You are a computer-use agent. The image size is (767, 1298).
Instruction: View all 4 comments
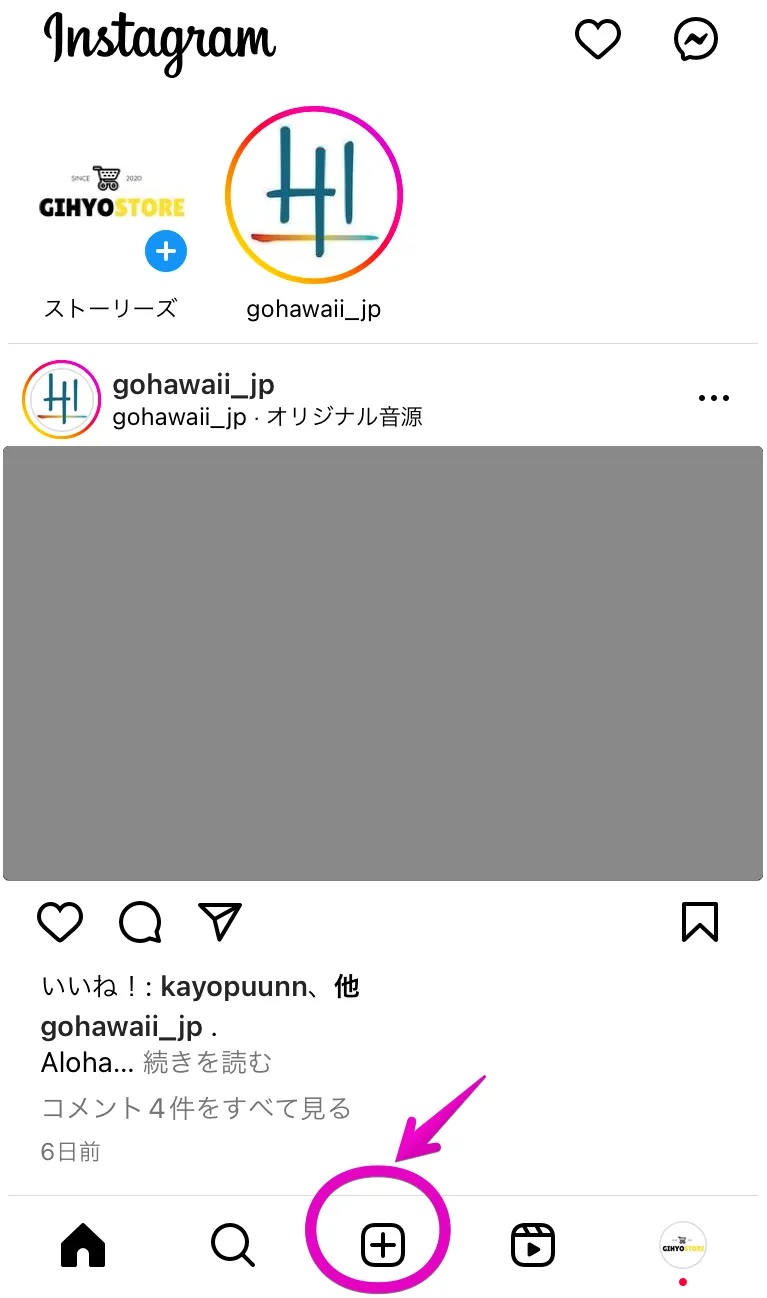click(x=196, y=1108)
